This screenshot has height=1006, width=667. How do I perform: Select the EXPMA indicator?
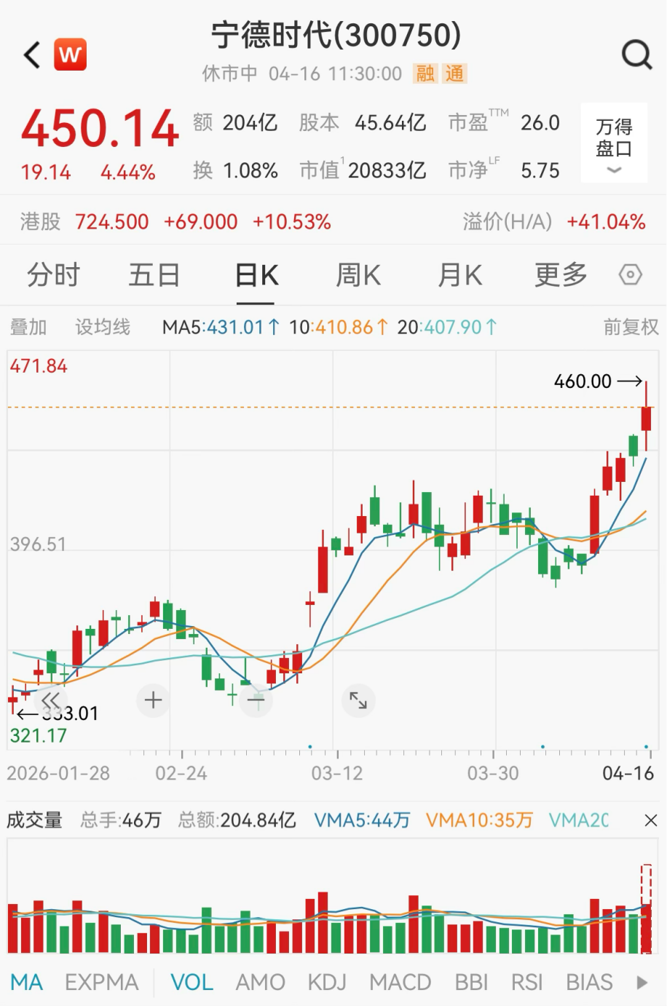[x=99, y=982]
